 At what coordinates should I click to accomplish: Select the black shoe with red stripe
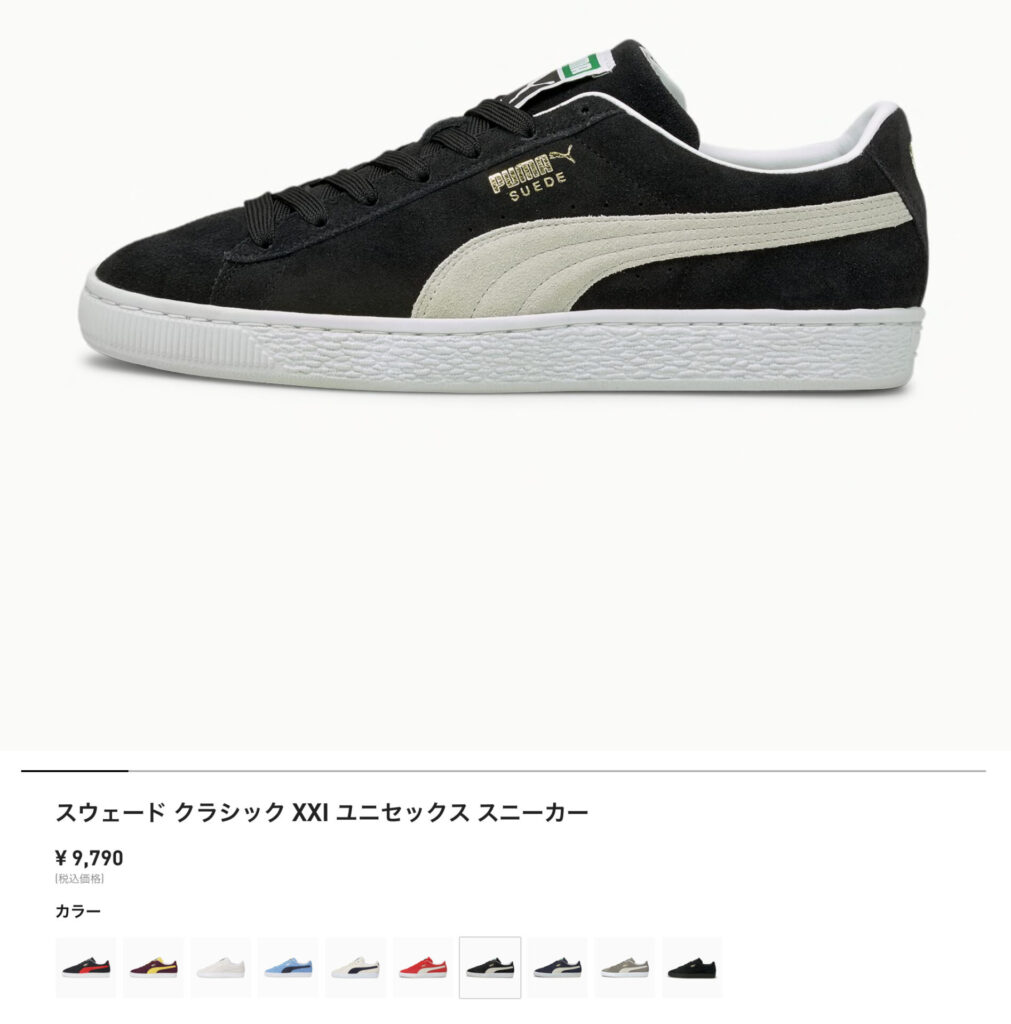pyautogui.click(x=86, y=967)
